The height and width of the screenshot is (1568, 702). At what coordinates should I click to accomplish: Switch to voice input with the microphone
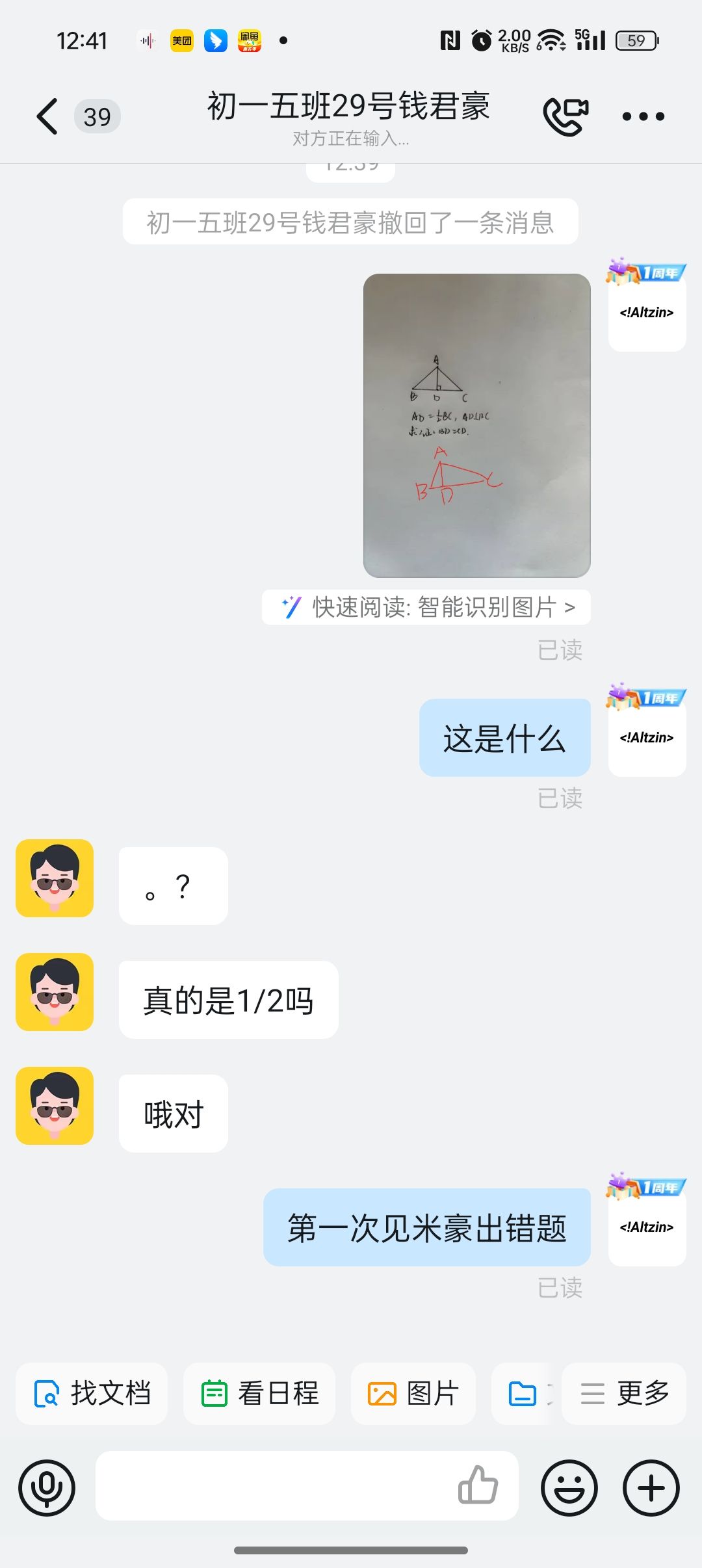pyautogui.click(x=47, y=1487)
